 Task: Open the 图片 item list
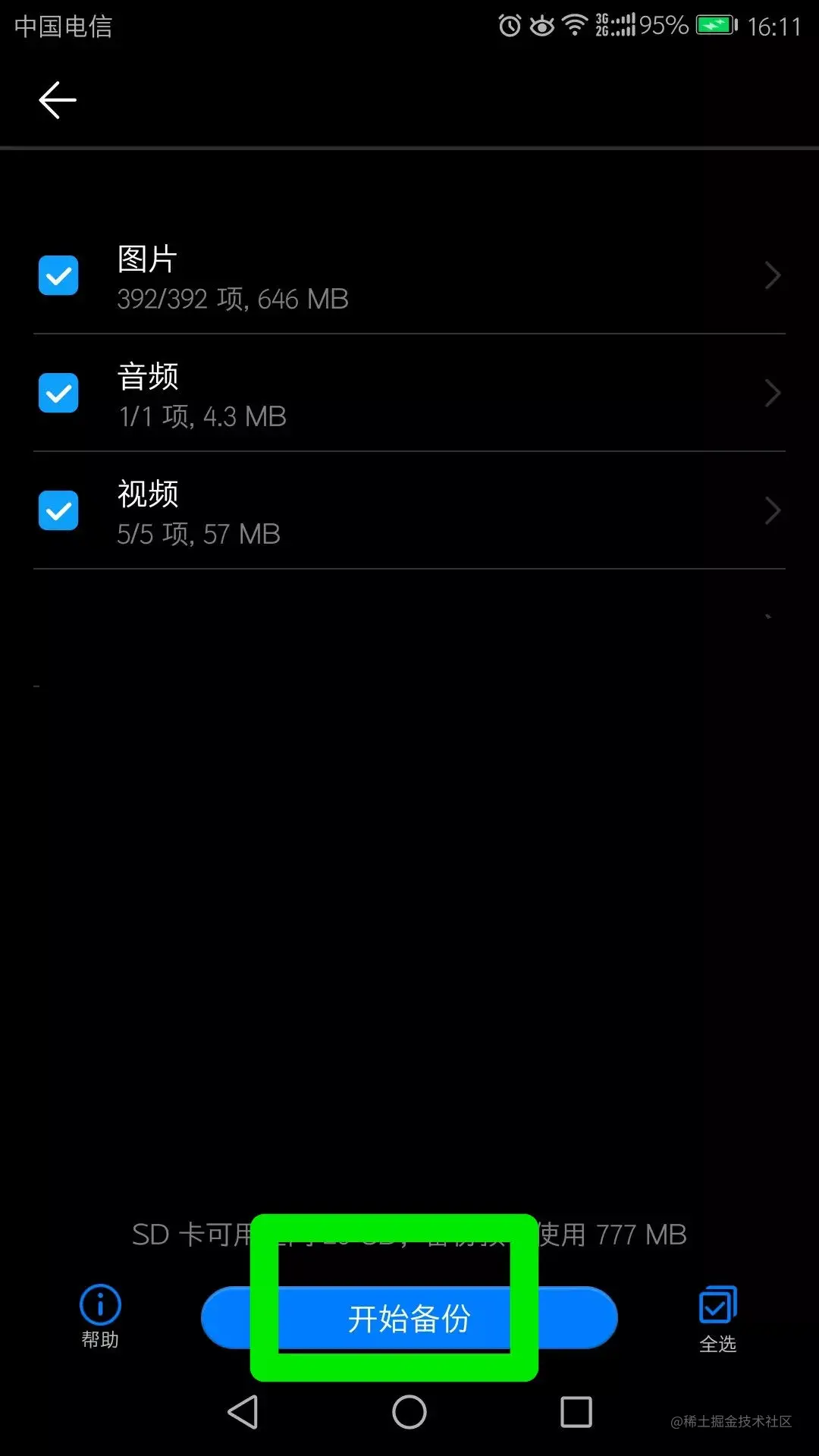point(772,276)
